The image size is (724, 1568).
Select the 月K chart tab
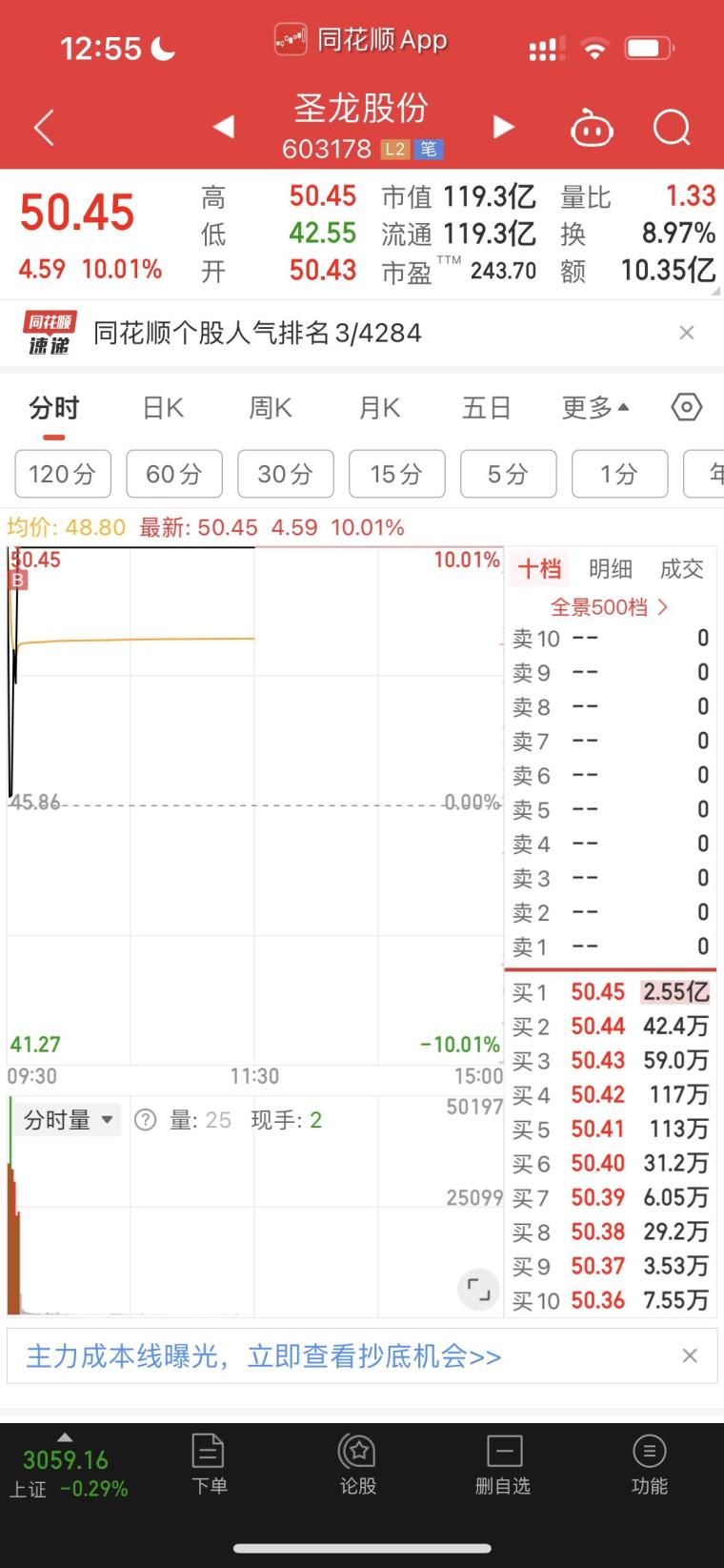click(379, 408)
